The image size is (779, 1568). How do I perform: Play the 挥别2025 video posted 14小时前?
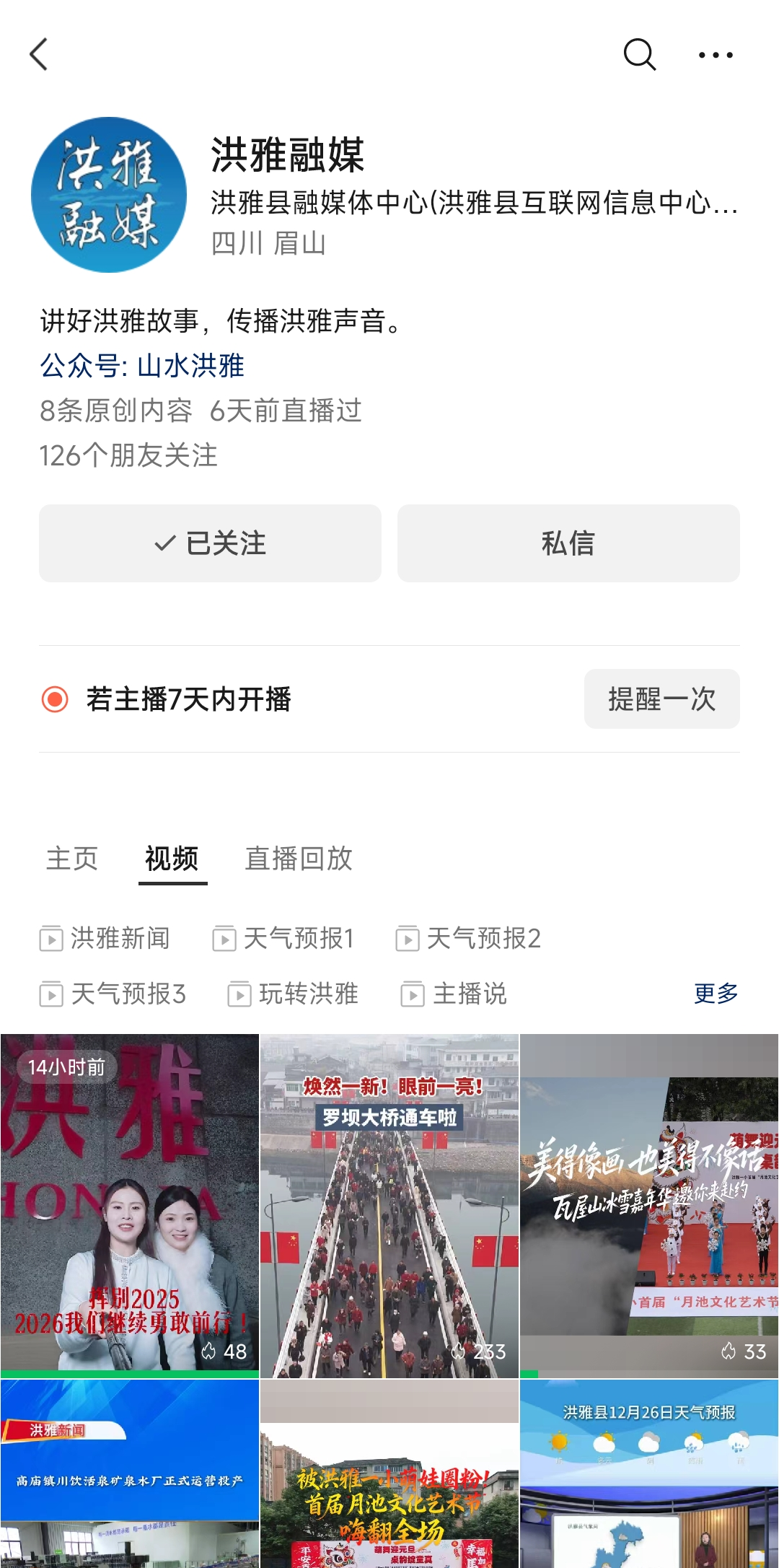(x=130, y=1205)
